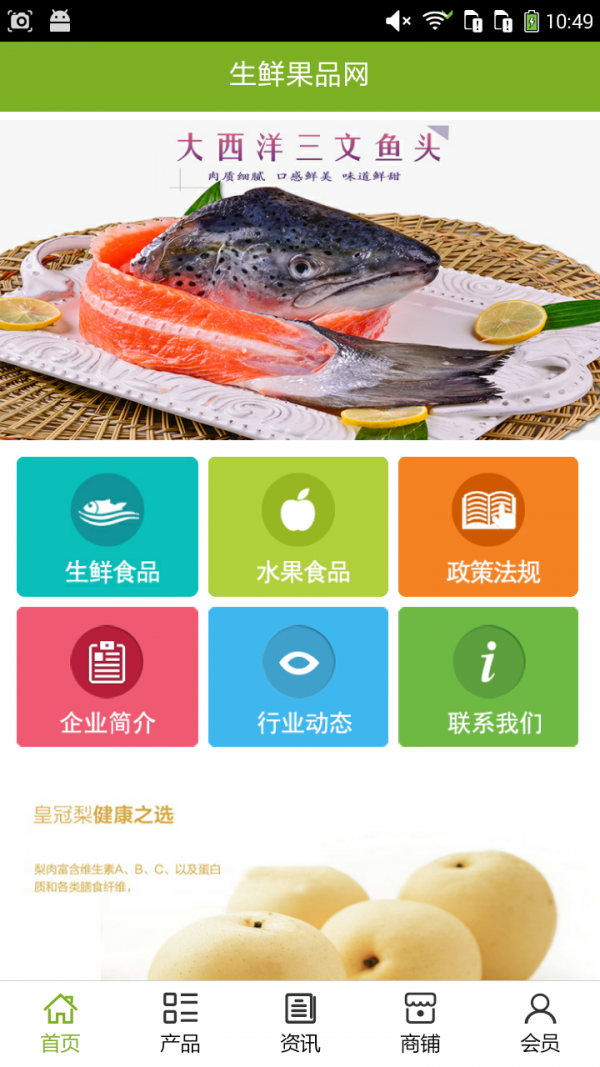Switch to the 资讯 tab
The image size is (600, 1067).
click(300, 1023)
